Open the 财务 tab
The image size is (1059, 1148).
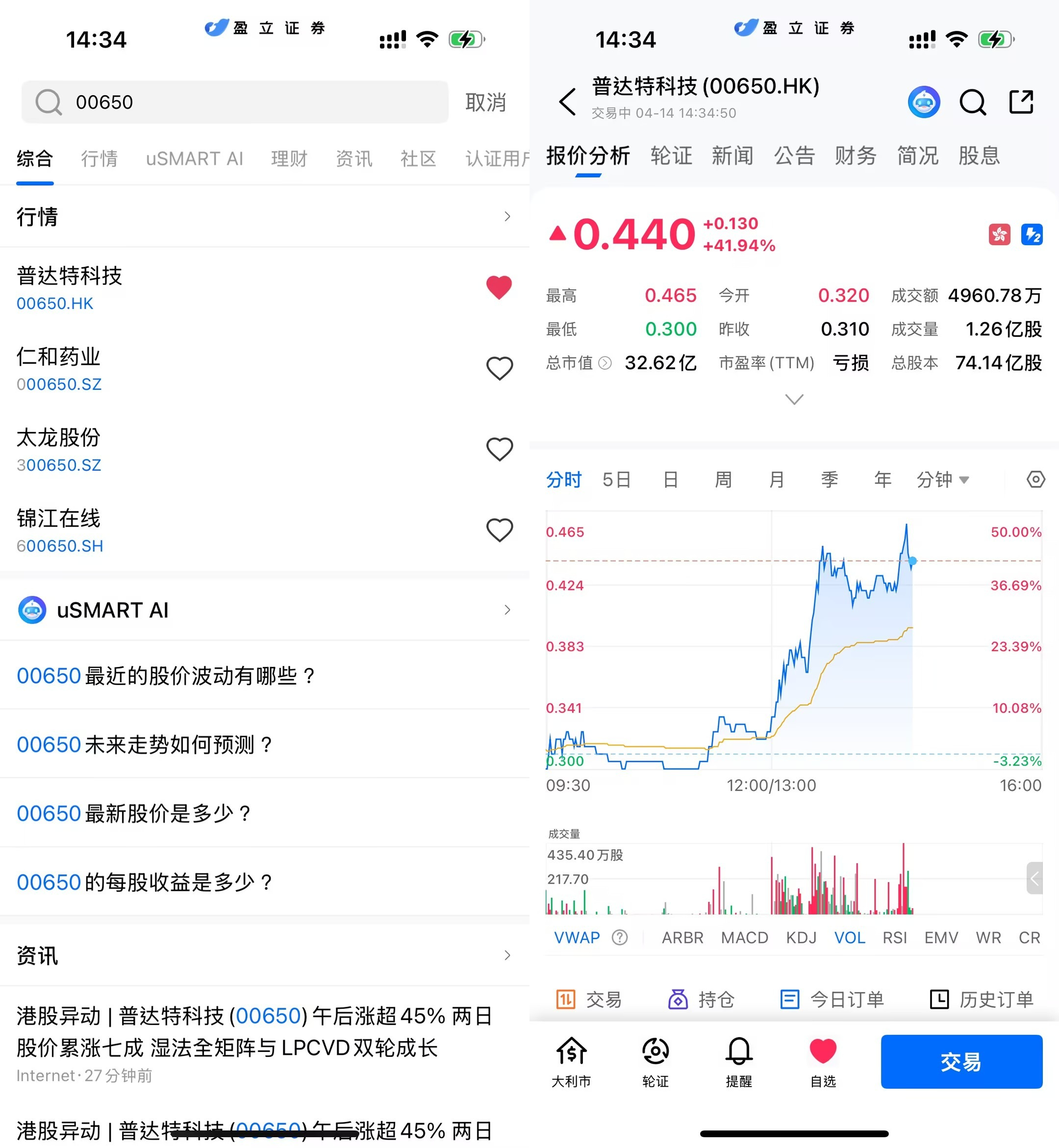pyautogui.click(x=855, y=155)
